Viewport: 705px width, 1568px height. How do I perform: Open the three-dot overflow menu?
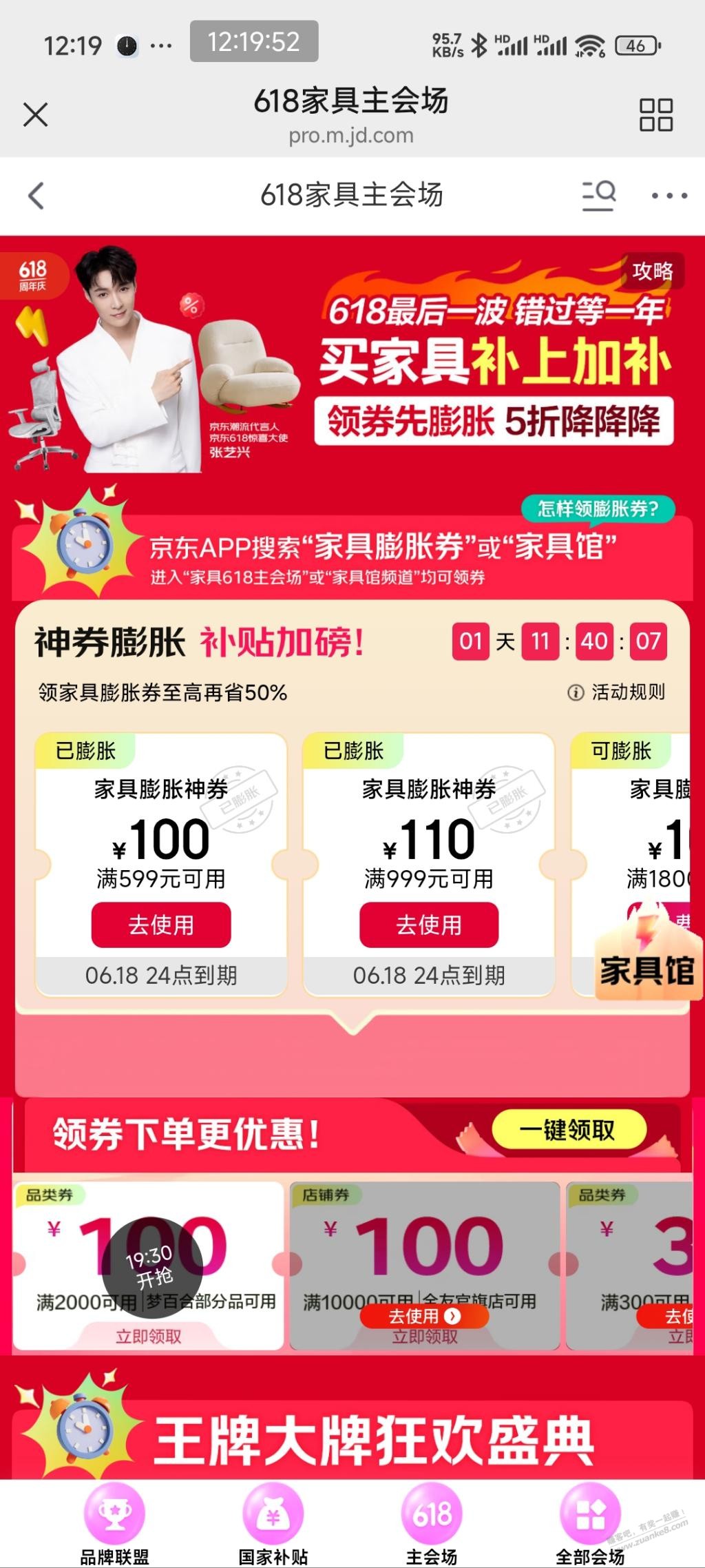click(x=669, y=196)
